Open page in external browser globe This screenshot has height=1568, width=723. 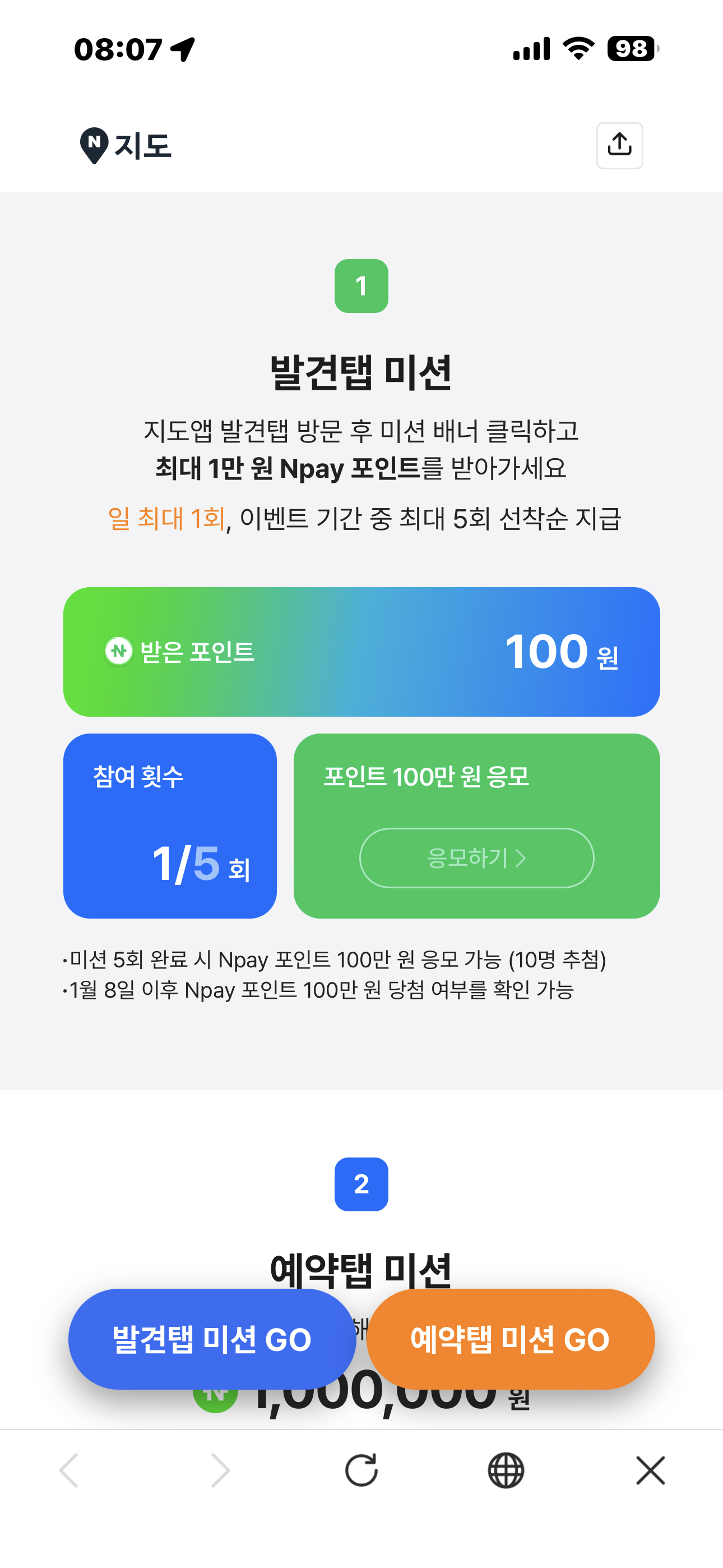pos(506,1470)
